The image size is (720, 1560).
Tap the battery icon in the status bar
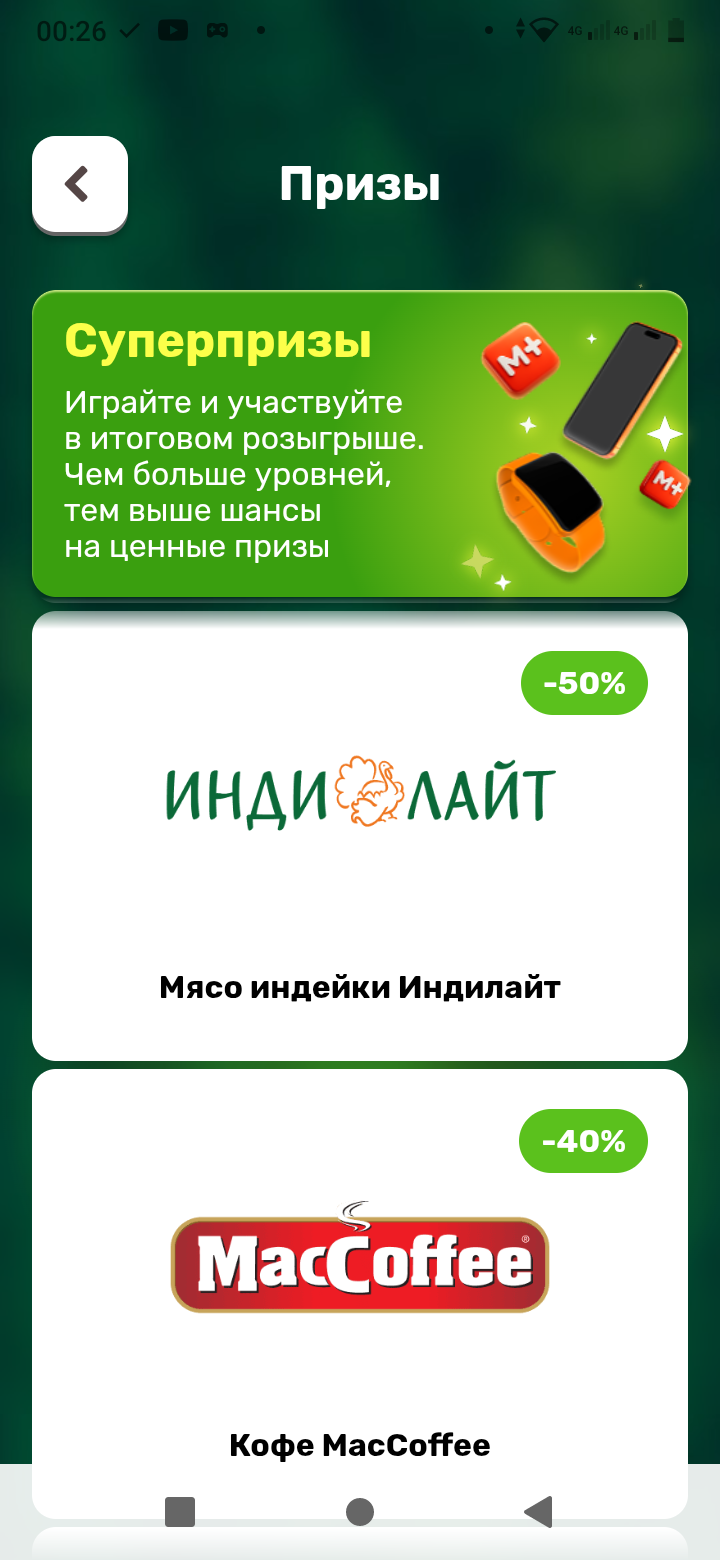click(674, 32)
